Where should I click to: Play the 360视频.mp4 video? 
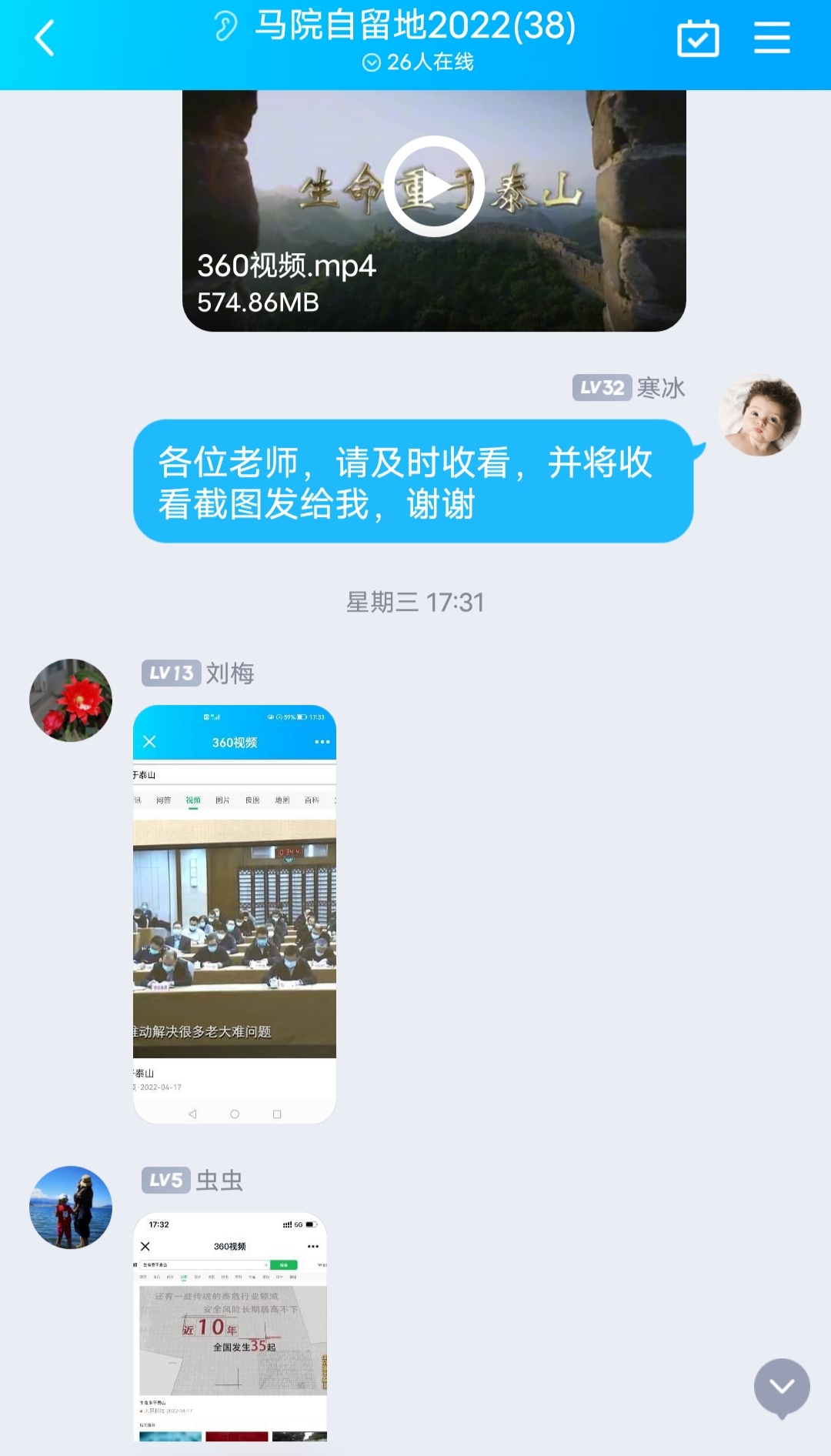click(x=434, y=187)
